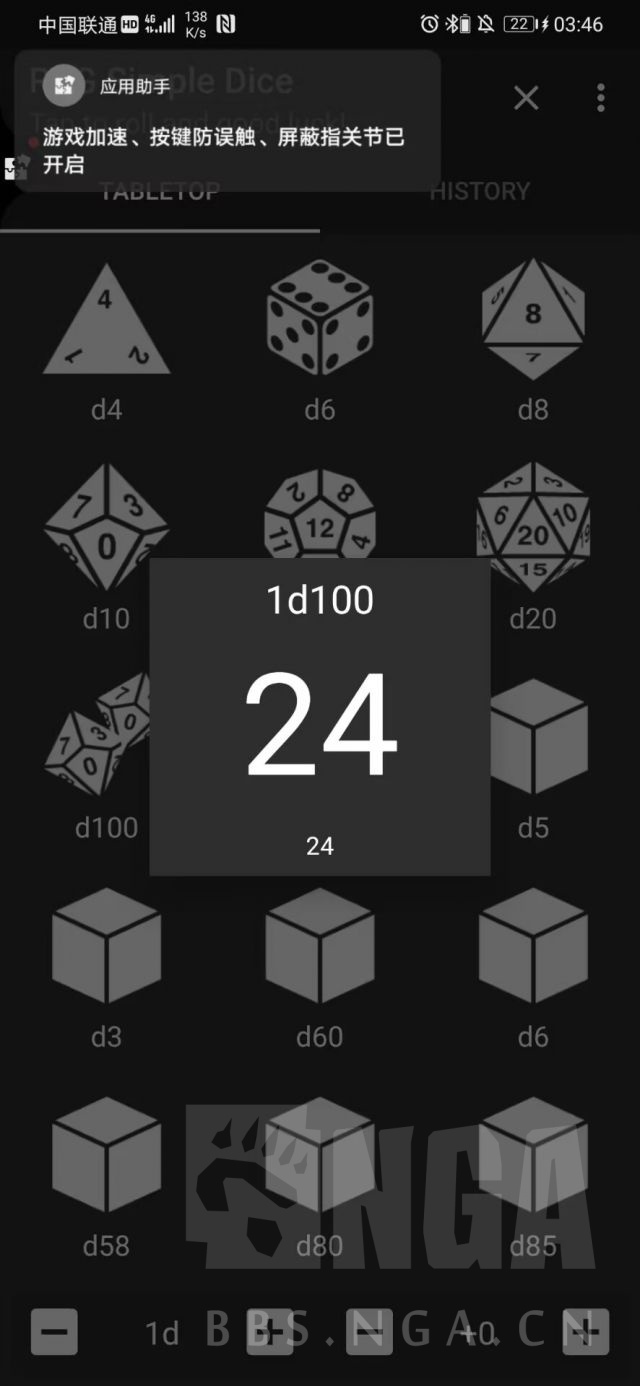The width and height of the screenshot is (640, 1386).
Task: Increase the +0 modifier with plus
Action: click(x=586, y=1332)
